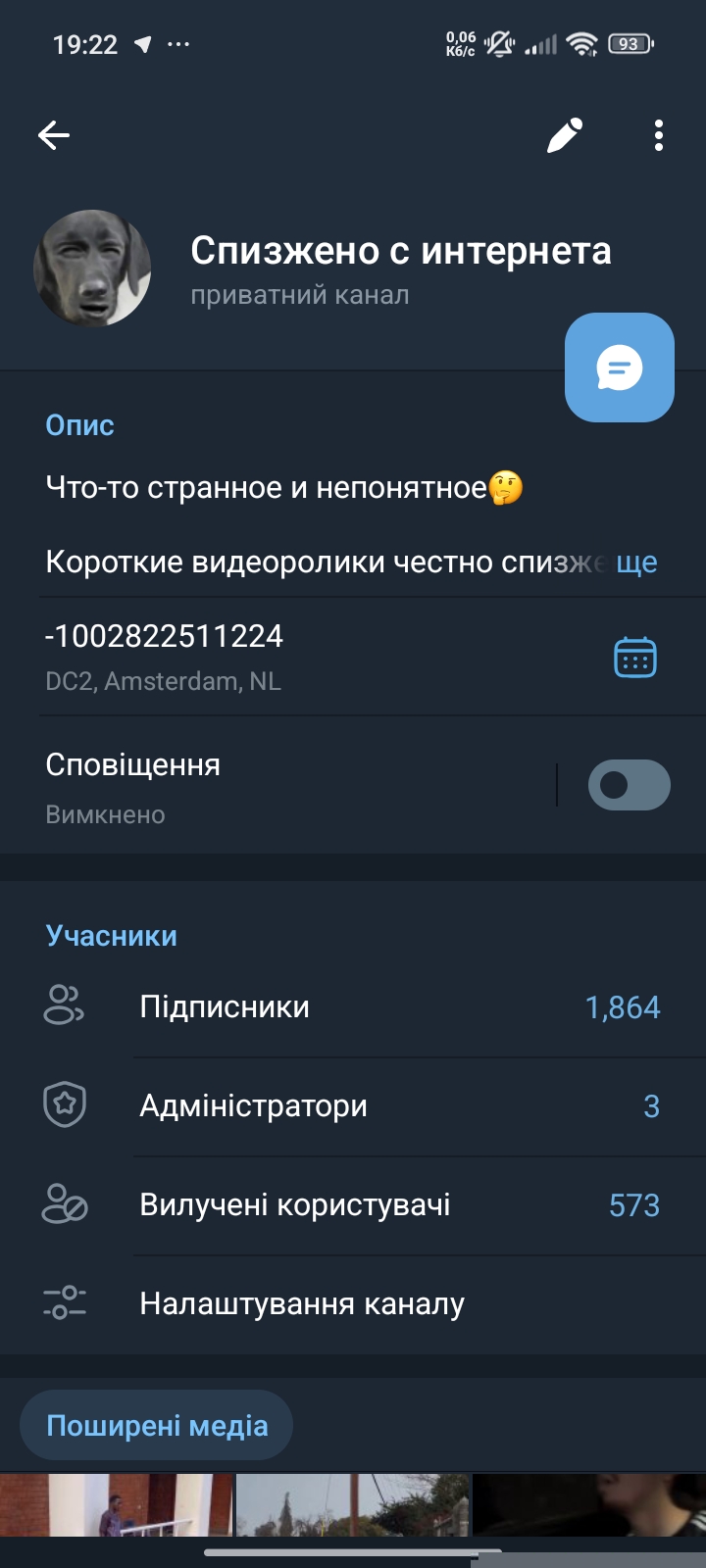Open the three-dot overflow menu
706x1568 pixels.
pyautogui.click(x=659, y=136)
